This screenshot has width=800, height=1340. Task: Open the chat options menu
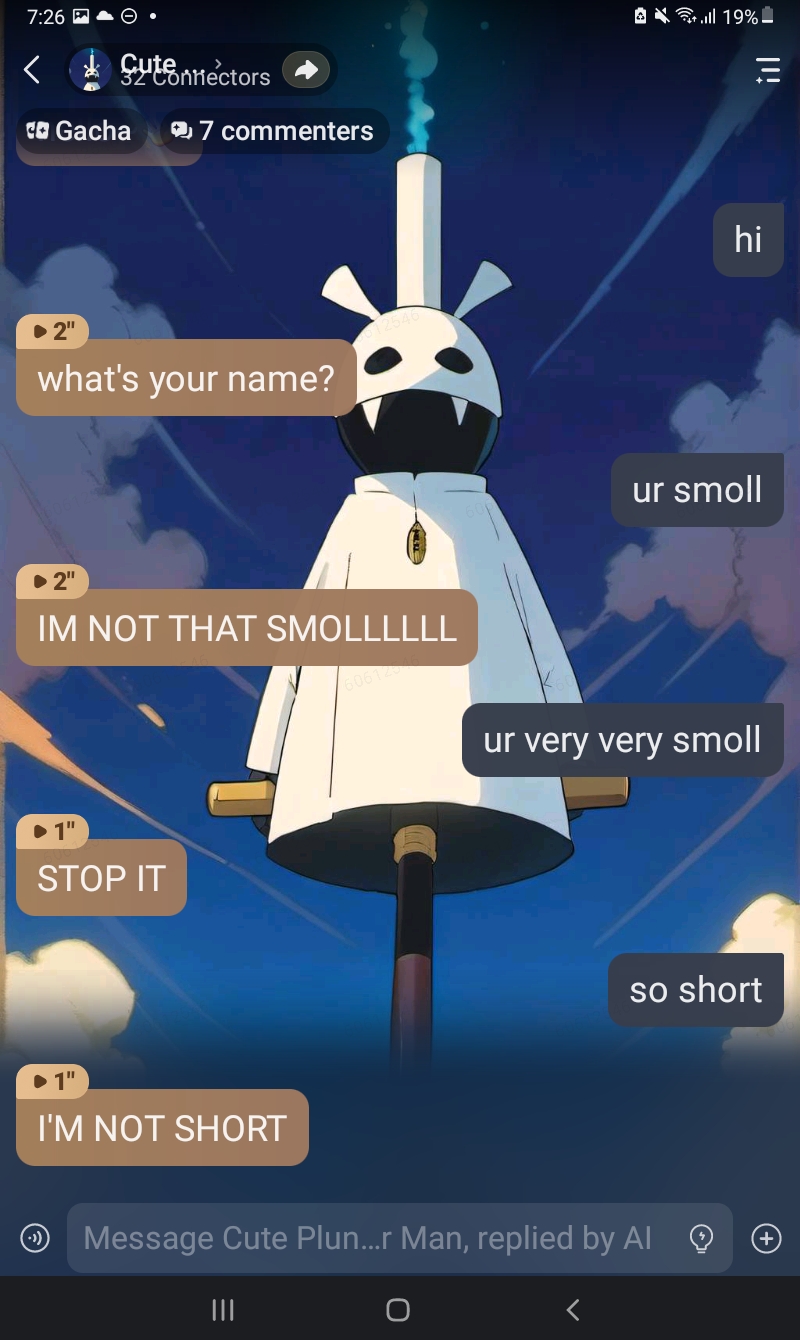pyautogui.click(x=767, y=70)
